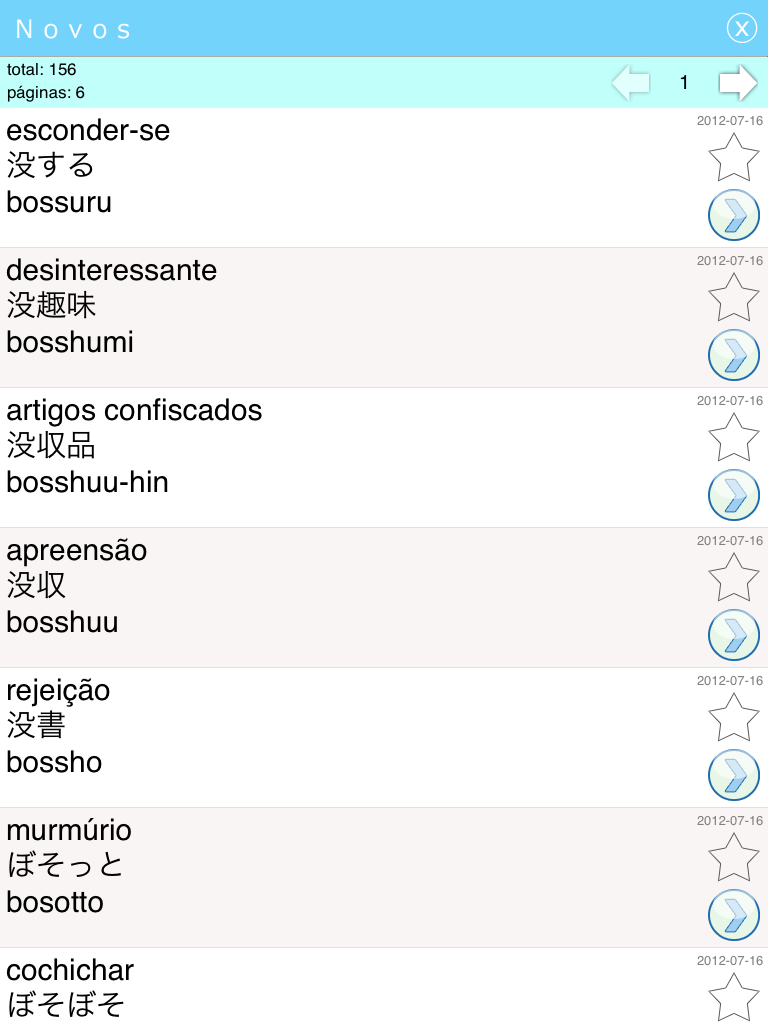Image resolution: width=768 pixels, height=1024 pixels.
Task: Close the Novos list
Action: (x=741, y=28)
